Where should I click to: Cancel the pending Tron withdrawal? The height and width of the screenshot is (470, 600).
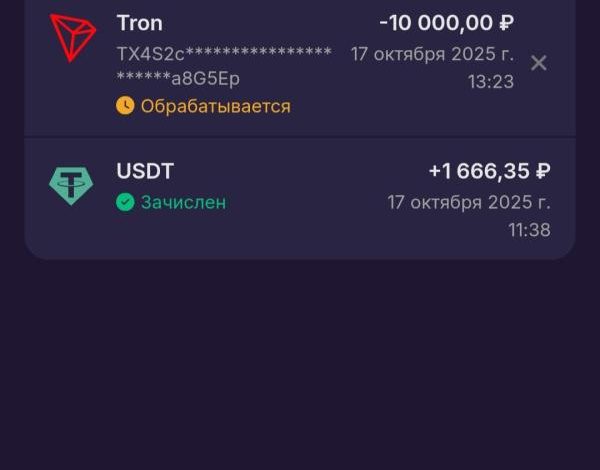click(538, 64)
